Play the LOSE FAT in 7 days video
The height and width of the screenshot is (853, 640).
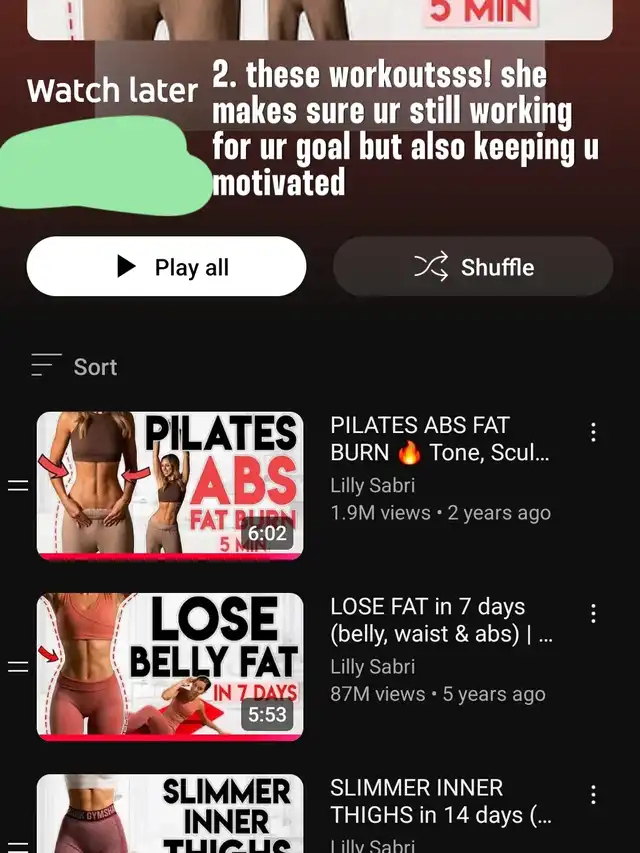coord(170,666)
